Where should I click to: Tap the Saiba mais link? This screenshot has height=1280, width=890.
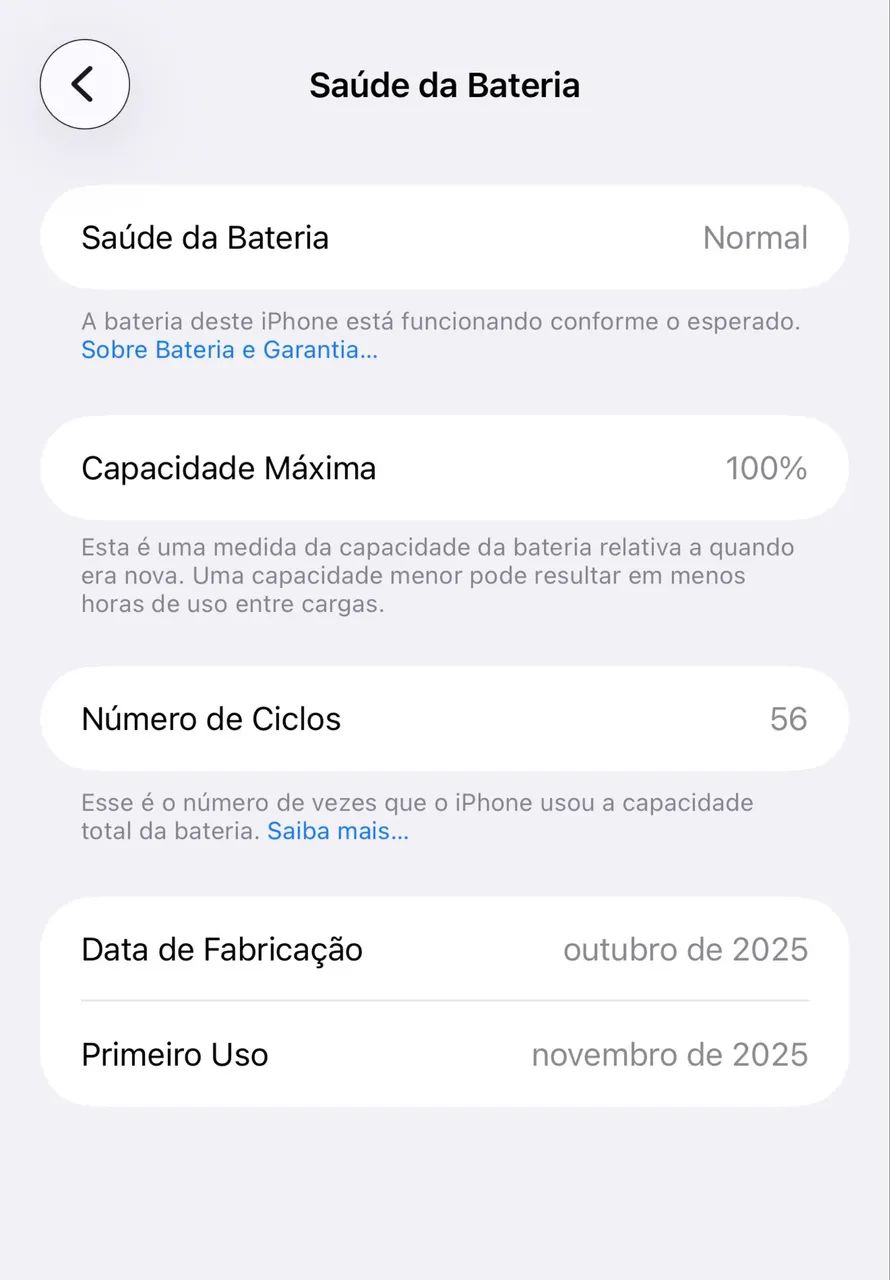coord(337,831)
